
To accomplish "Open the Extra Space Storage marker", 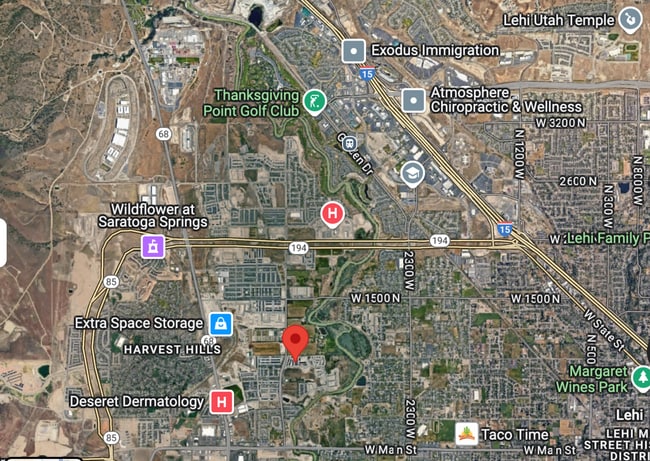I will (221, 324).
